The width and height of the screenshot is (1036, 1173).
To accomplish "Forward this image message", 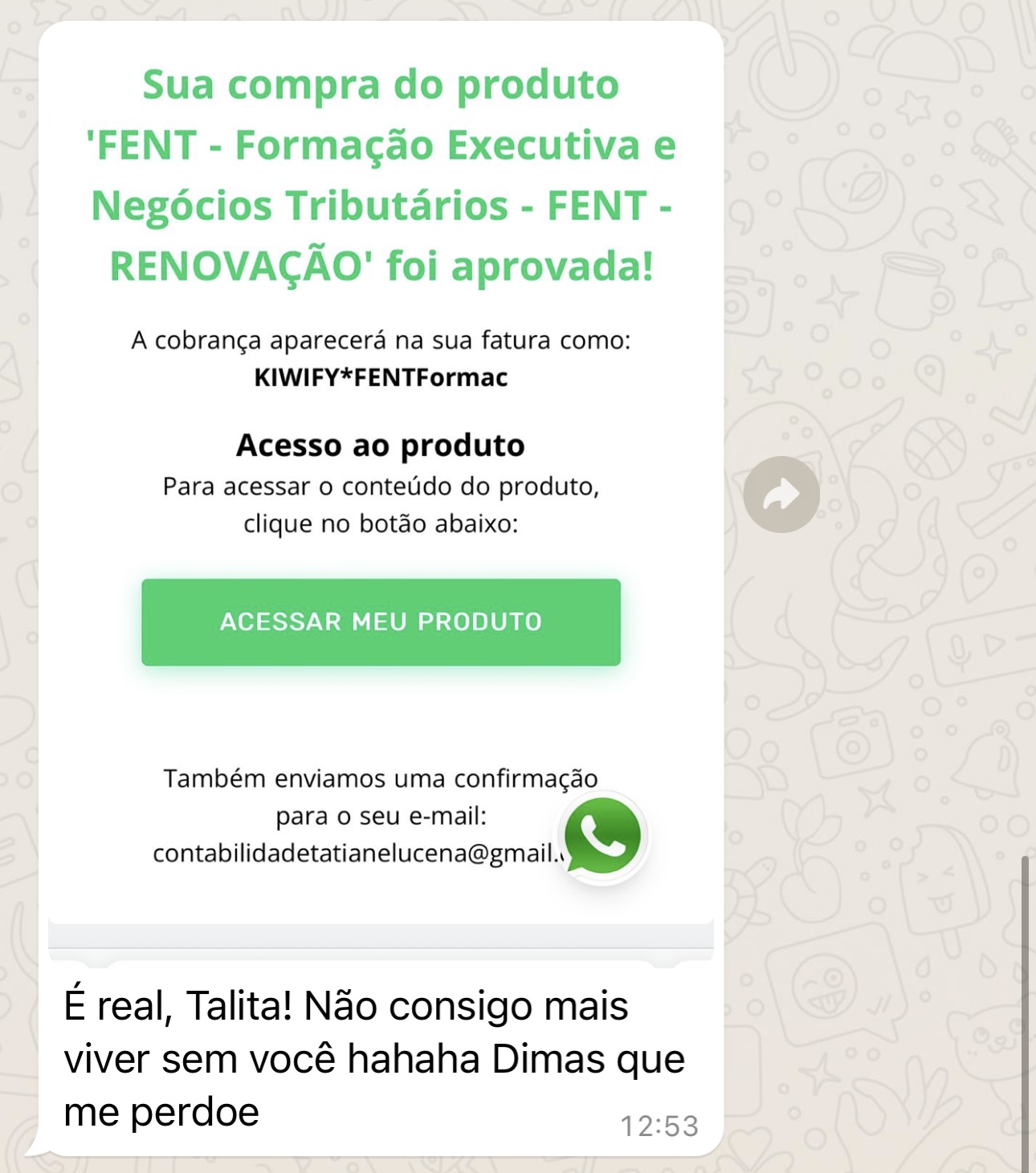I will [781, 495].
